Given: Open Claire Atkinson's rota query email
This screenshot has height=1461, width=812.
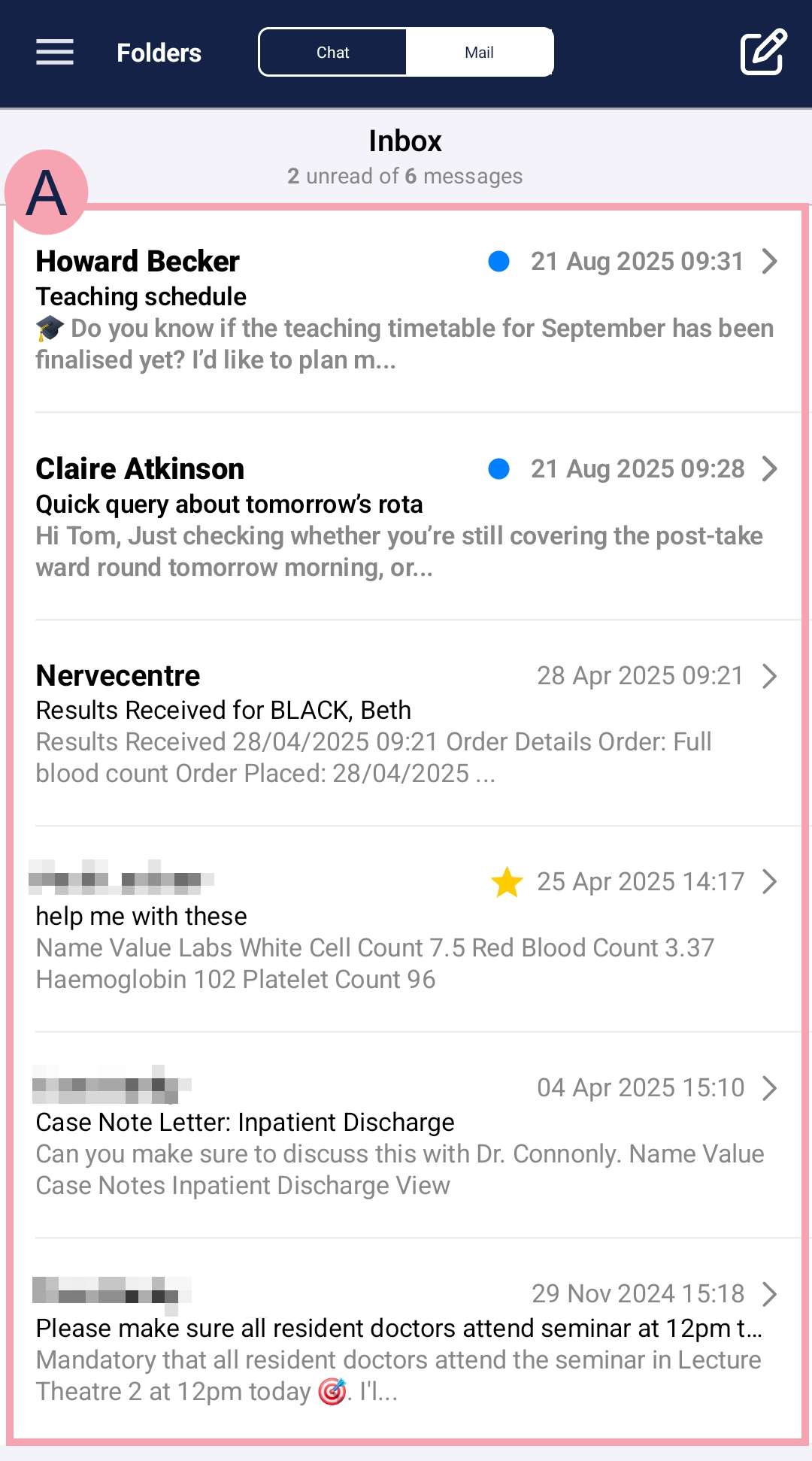Looking at the screenshot, I should pos(406,517).
